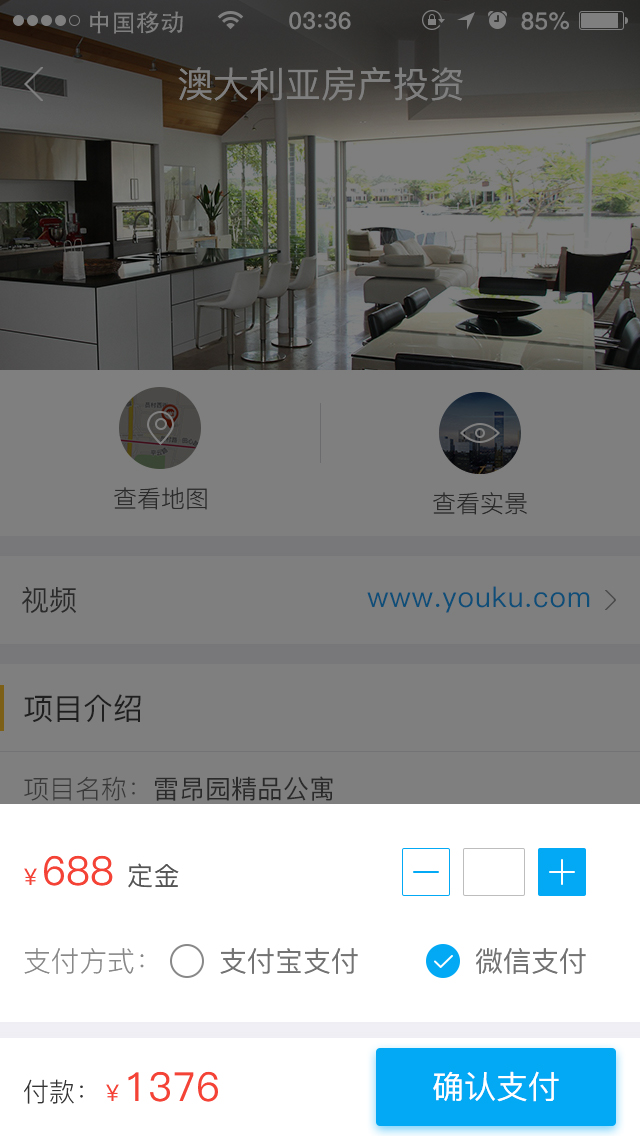Select 微信支付 as payment method
This screenshot has height=1136, width=640.
443,962
